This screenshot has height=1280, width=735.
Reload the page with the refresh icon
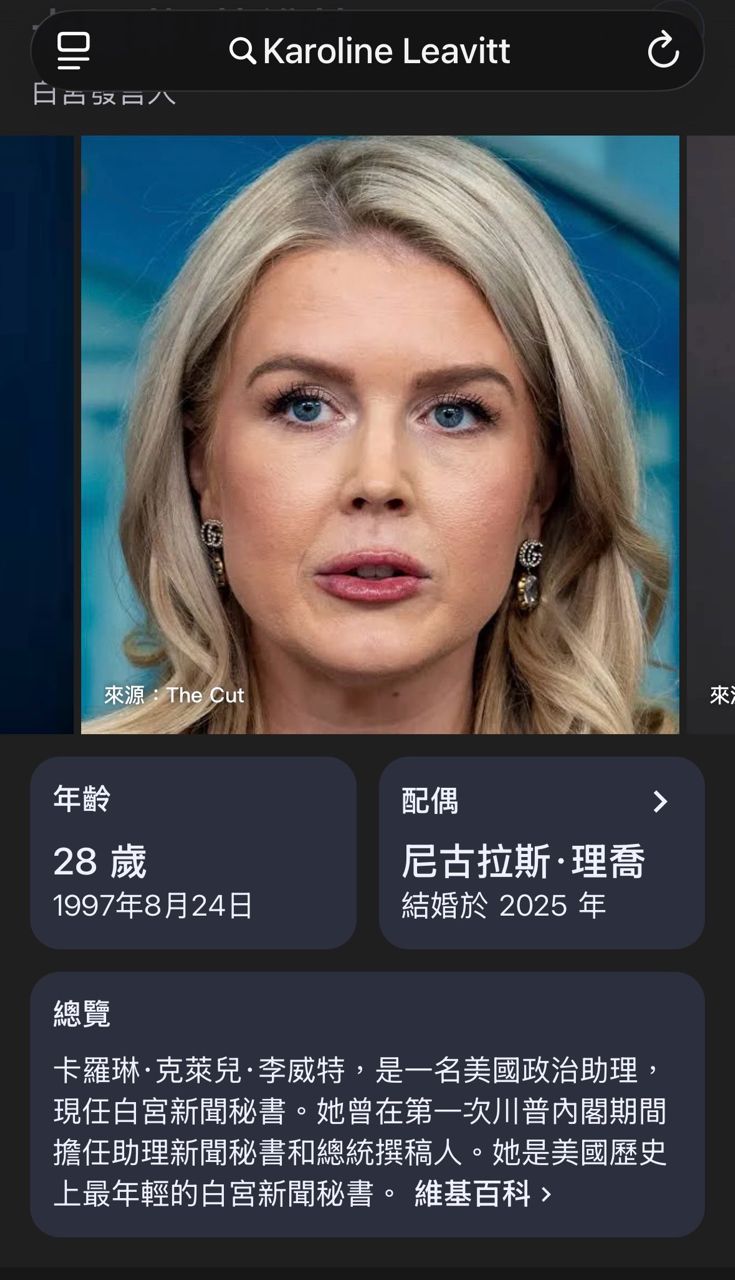(663, 51)
